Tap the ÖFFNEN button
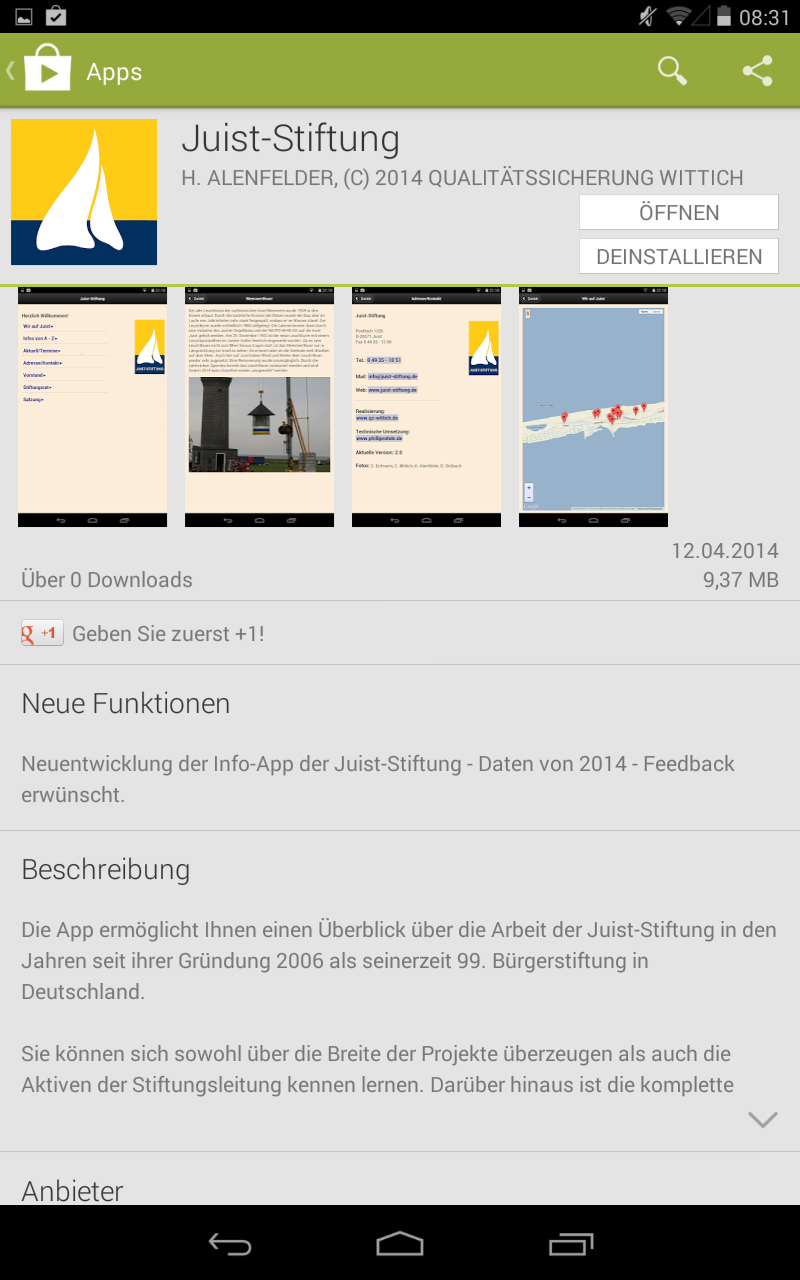This screenshot has height=1280, width=800. (x=679, y=212)
